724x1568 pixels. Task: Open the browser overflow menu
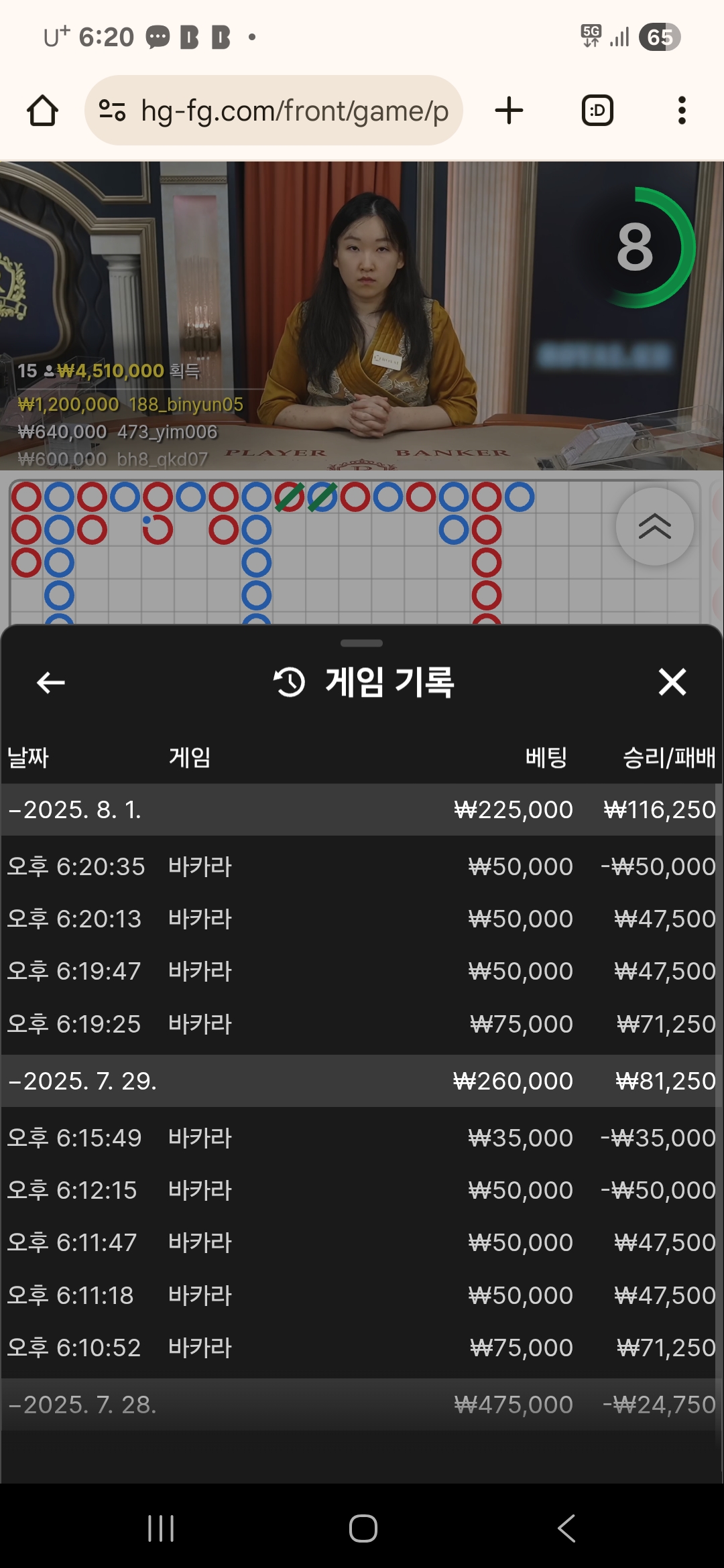[x=682, y=111]
